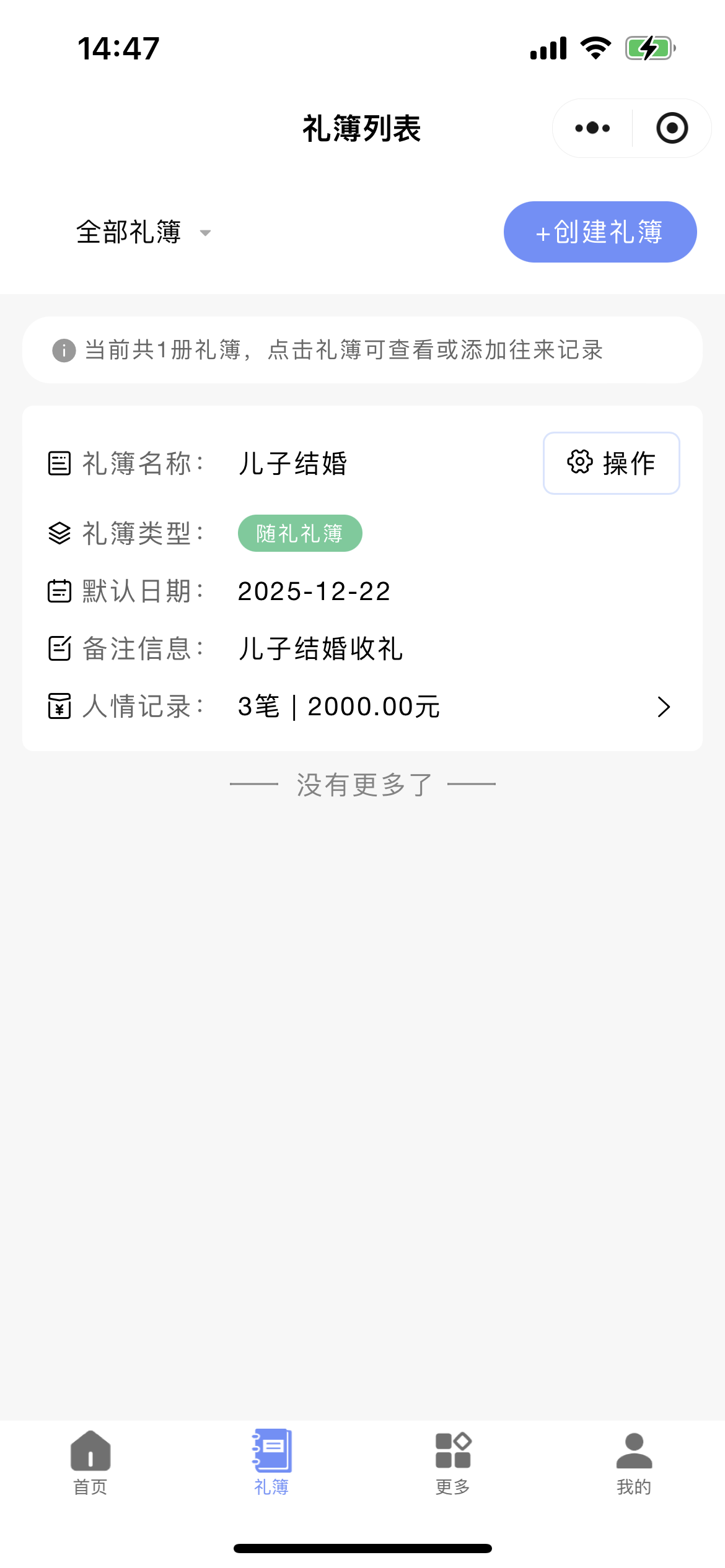Go to the 更多 tab

[x=453, y=1461]
